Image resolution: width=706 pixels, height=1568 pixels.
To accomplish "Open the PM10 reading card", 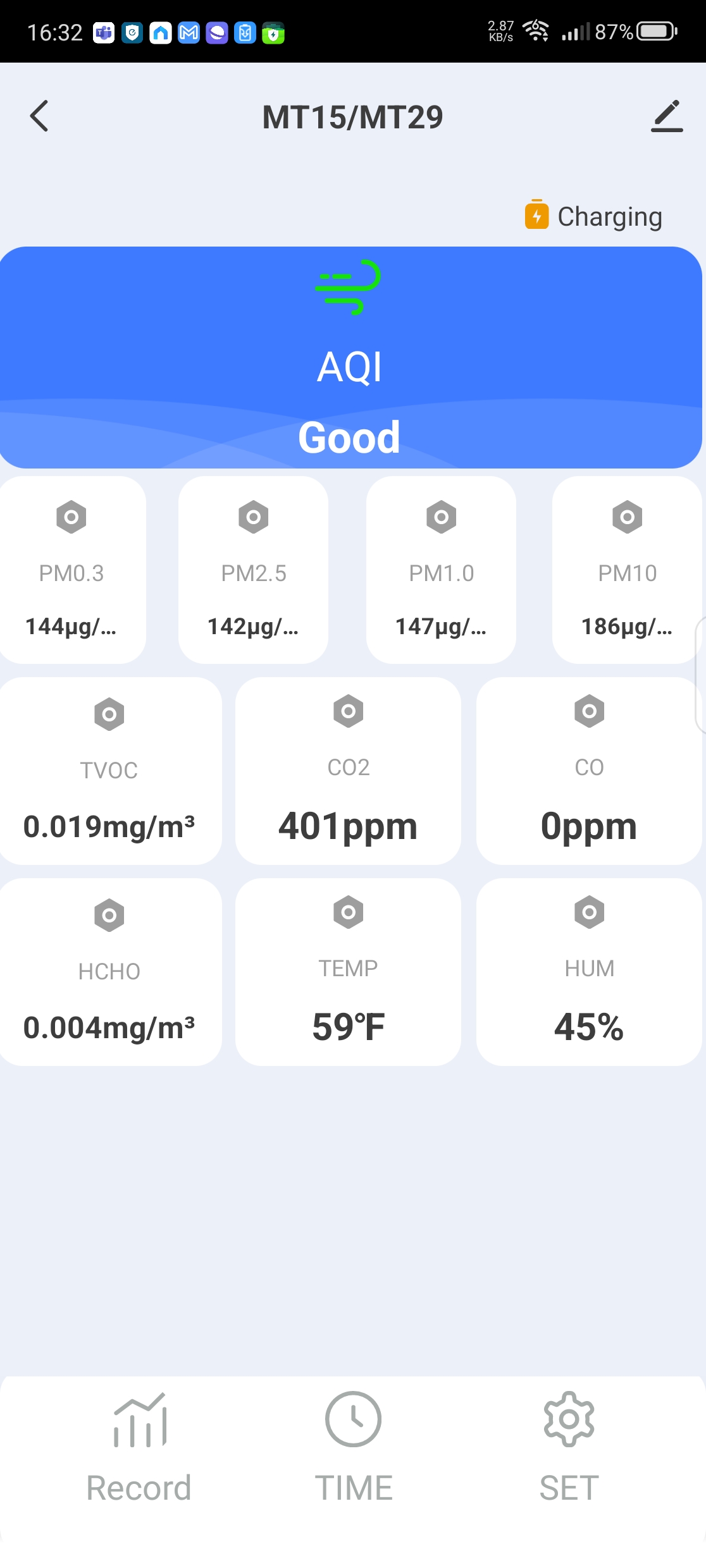I will click(626, 570).
